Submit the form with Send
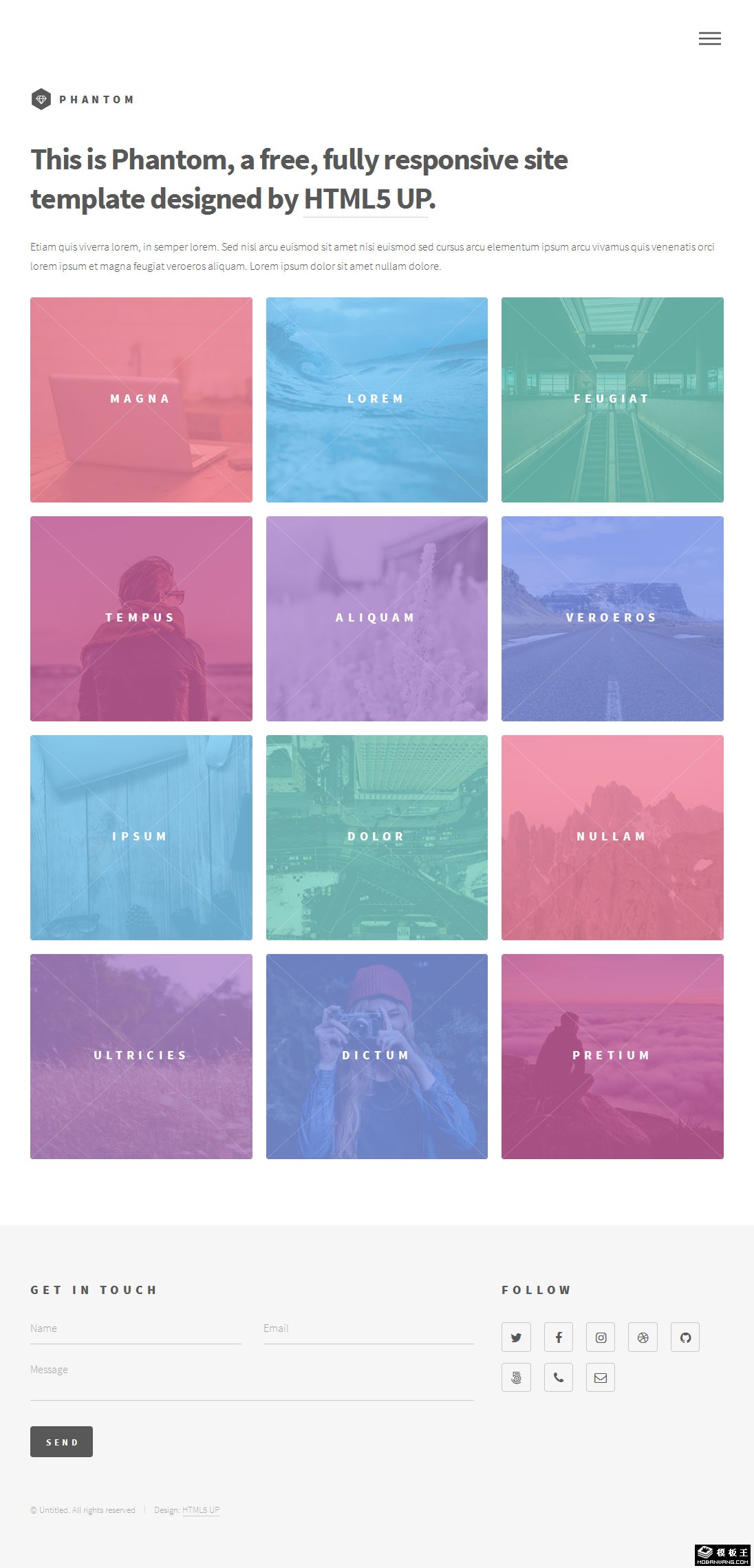 pos(61,1441)
